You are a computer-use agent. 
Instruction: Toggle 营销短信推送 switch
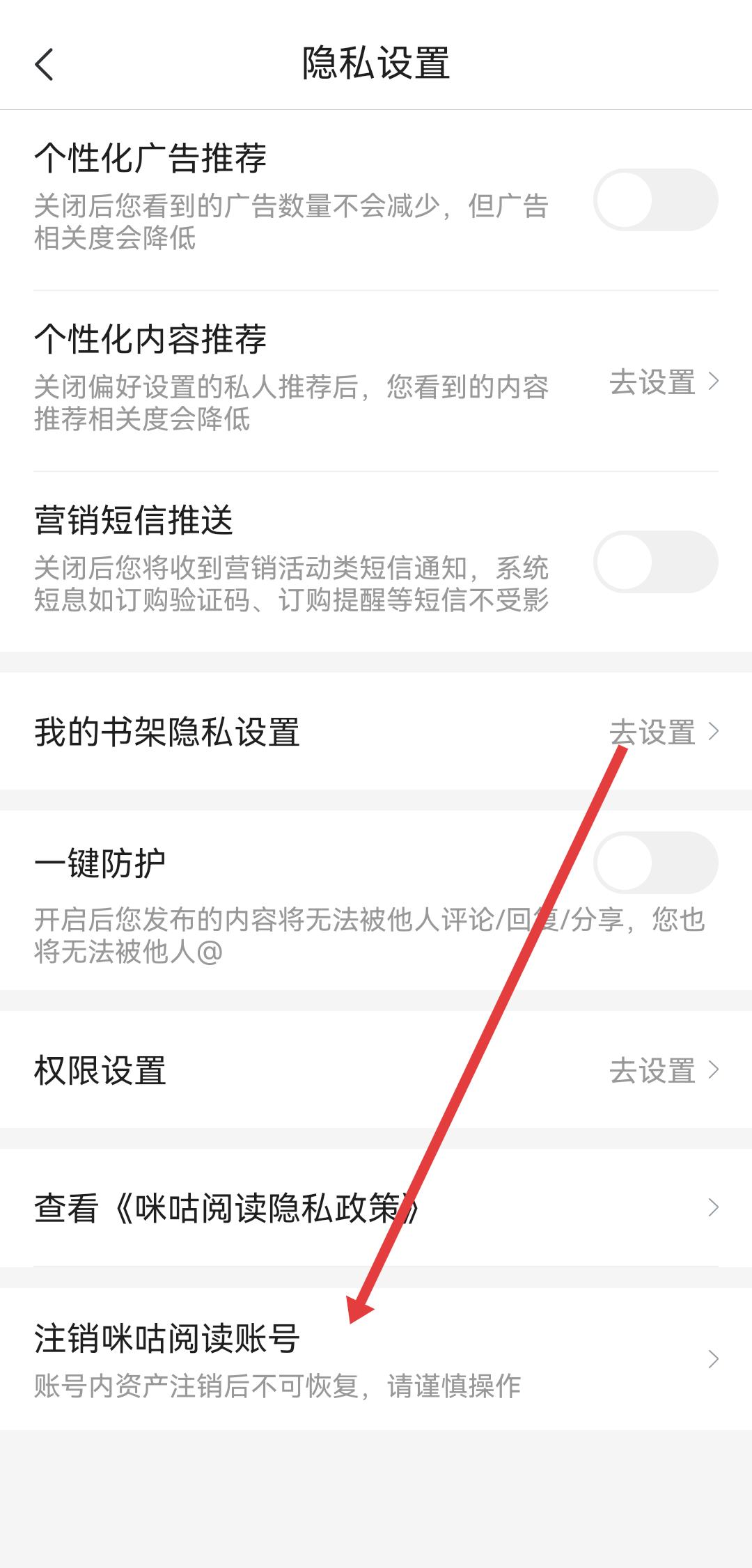[655, 562]
